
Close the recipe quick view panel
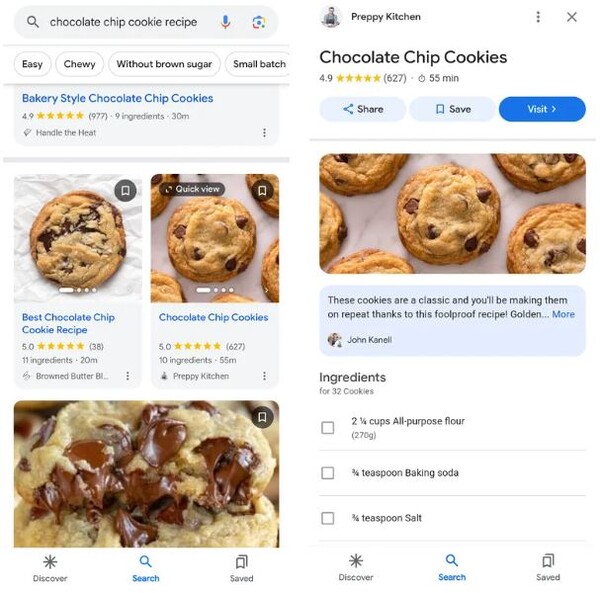coord(572,17)
